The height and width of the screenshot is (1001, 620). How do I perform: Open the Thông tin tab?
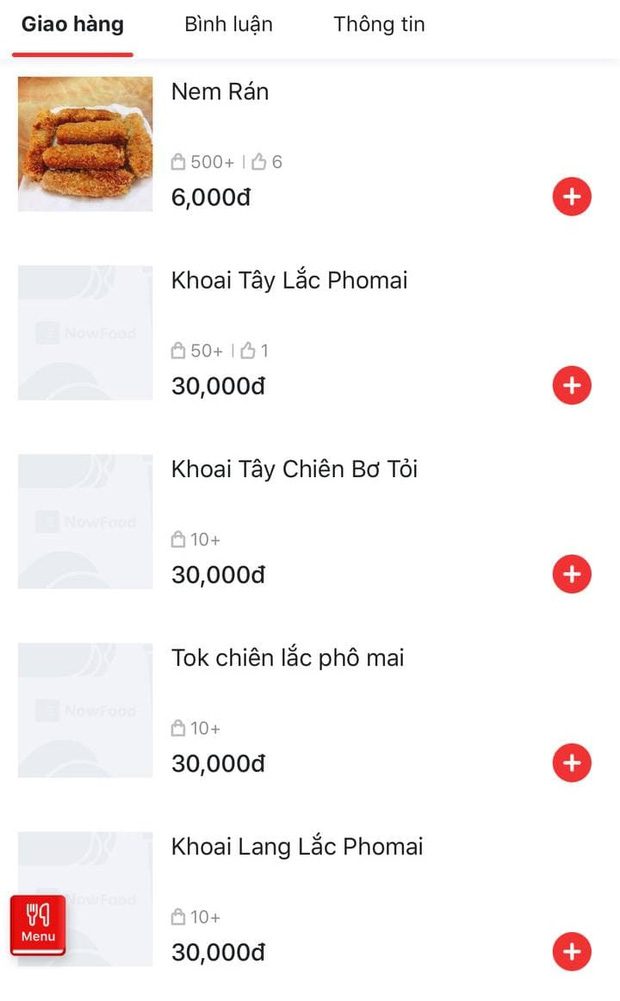(x=379, y=25)
